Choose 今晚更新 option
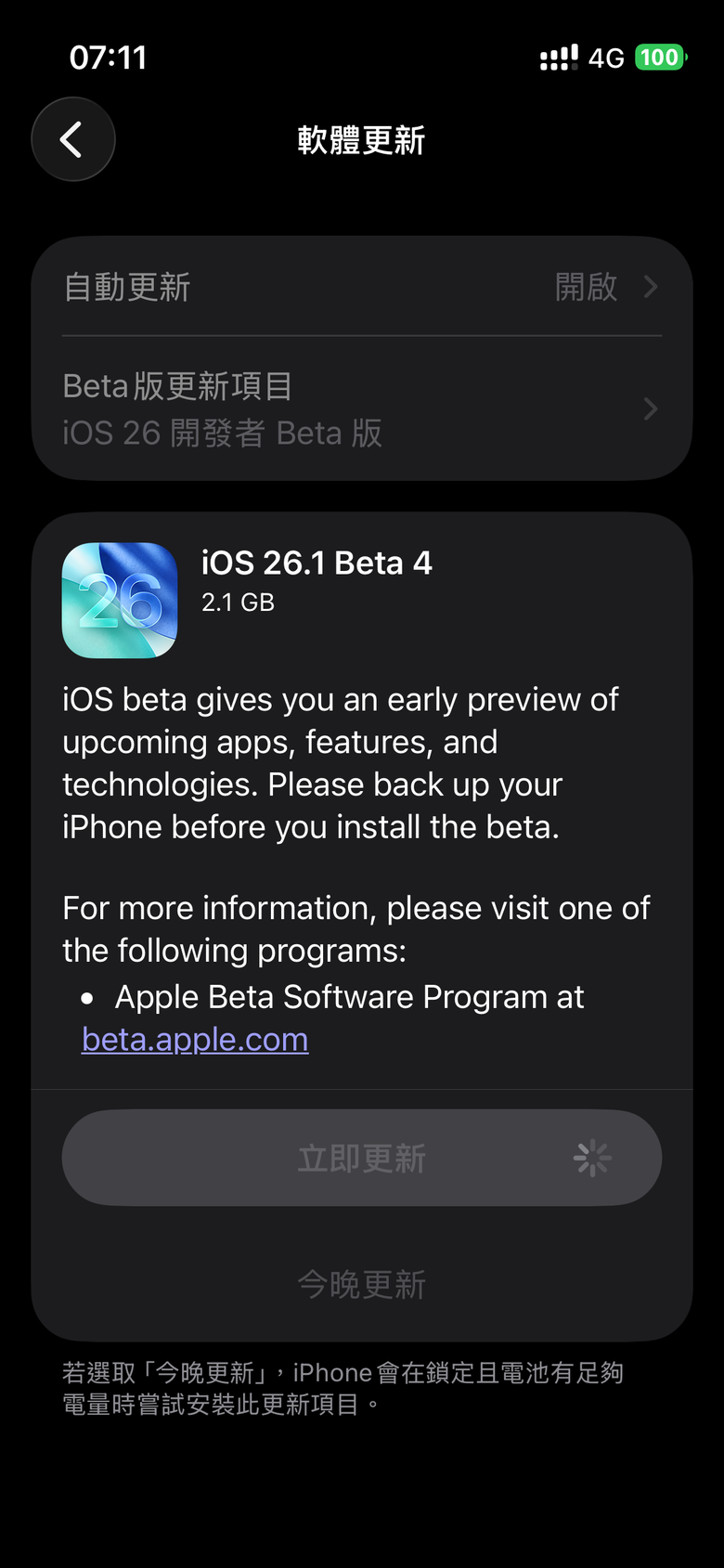Viewport: 724px width, 1568px height. coord(361,1285)
